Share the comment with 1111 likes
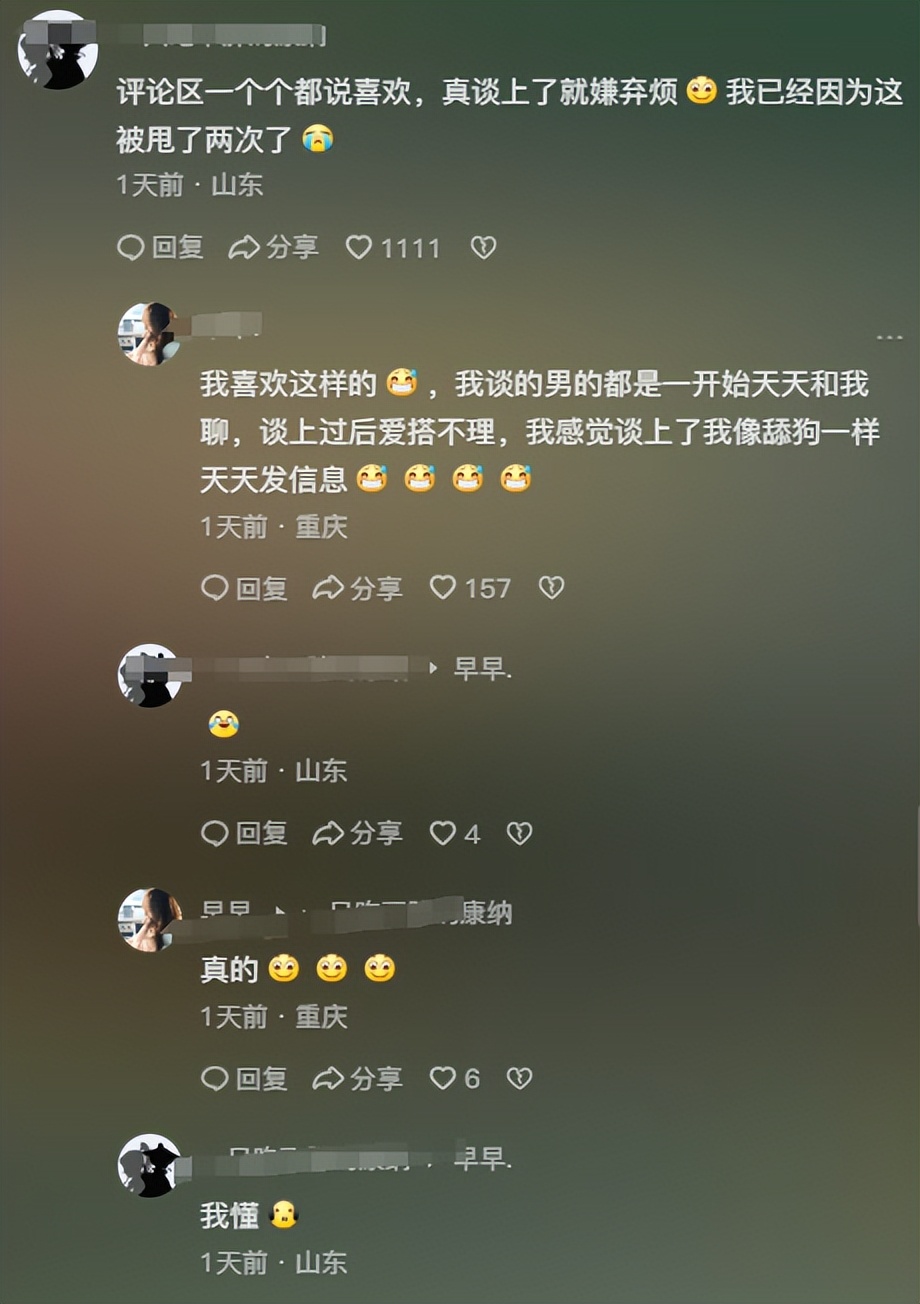920x1304 pixels. point(274,247)
